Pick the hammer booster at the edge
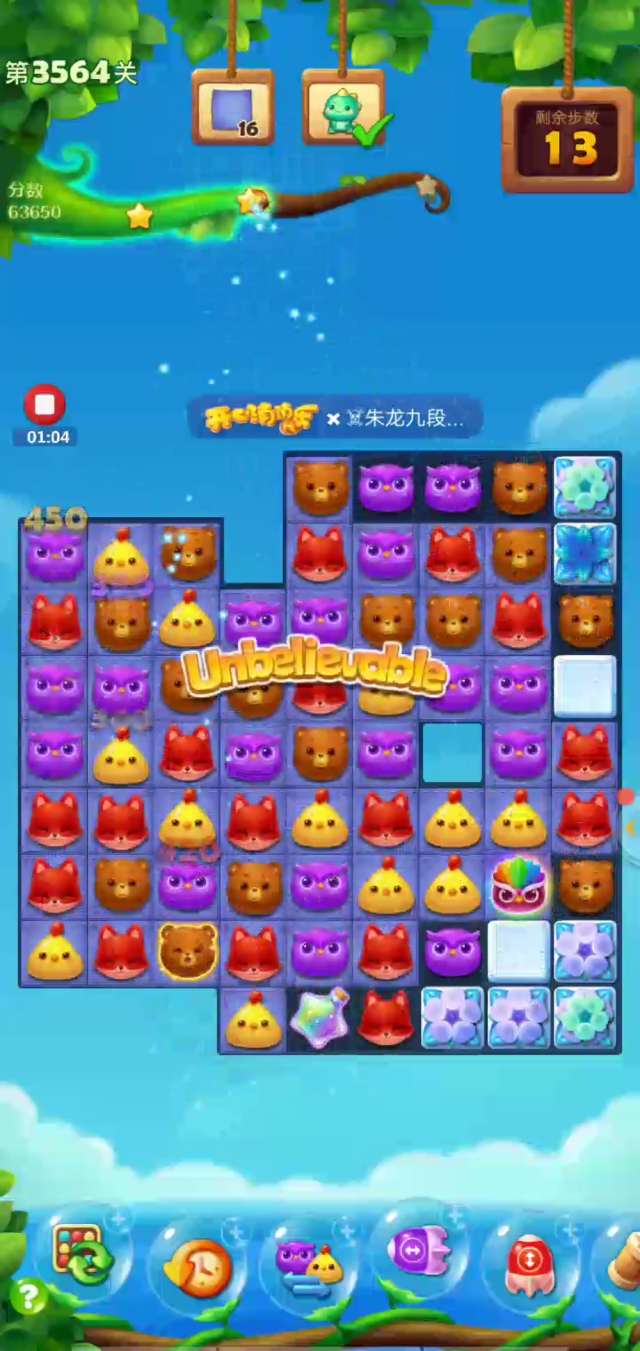The width and height of the screenshot is (640, 1351). 625,1260
